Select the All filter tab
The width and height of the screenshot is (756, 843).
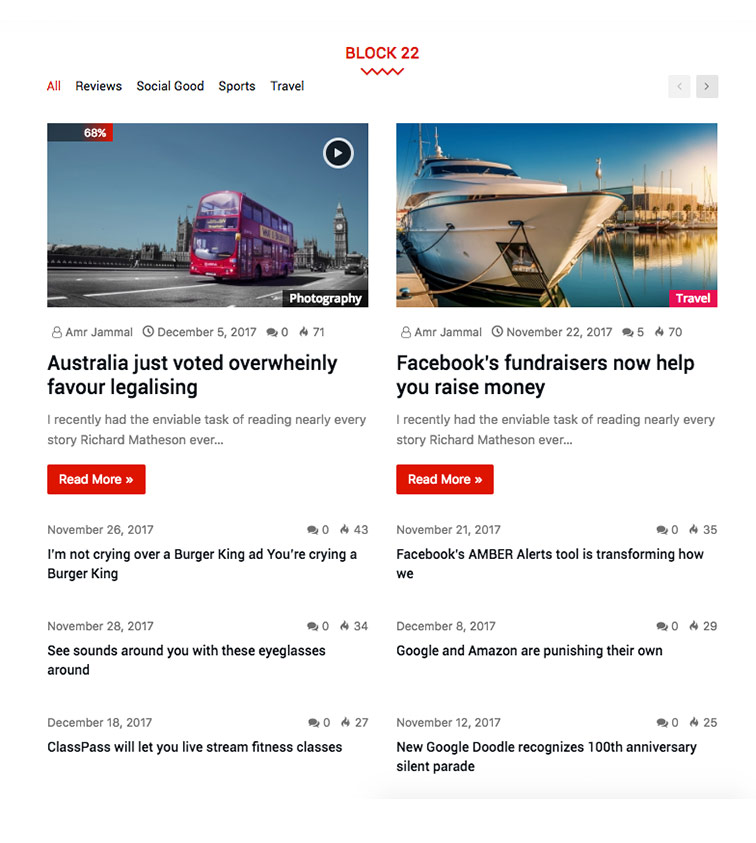pos(54,86)
